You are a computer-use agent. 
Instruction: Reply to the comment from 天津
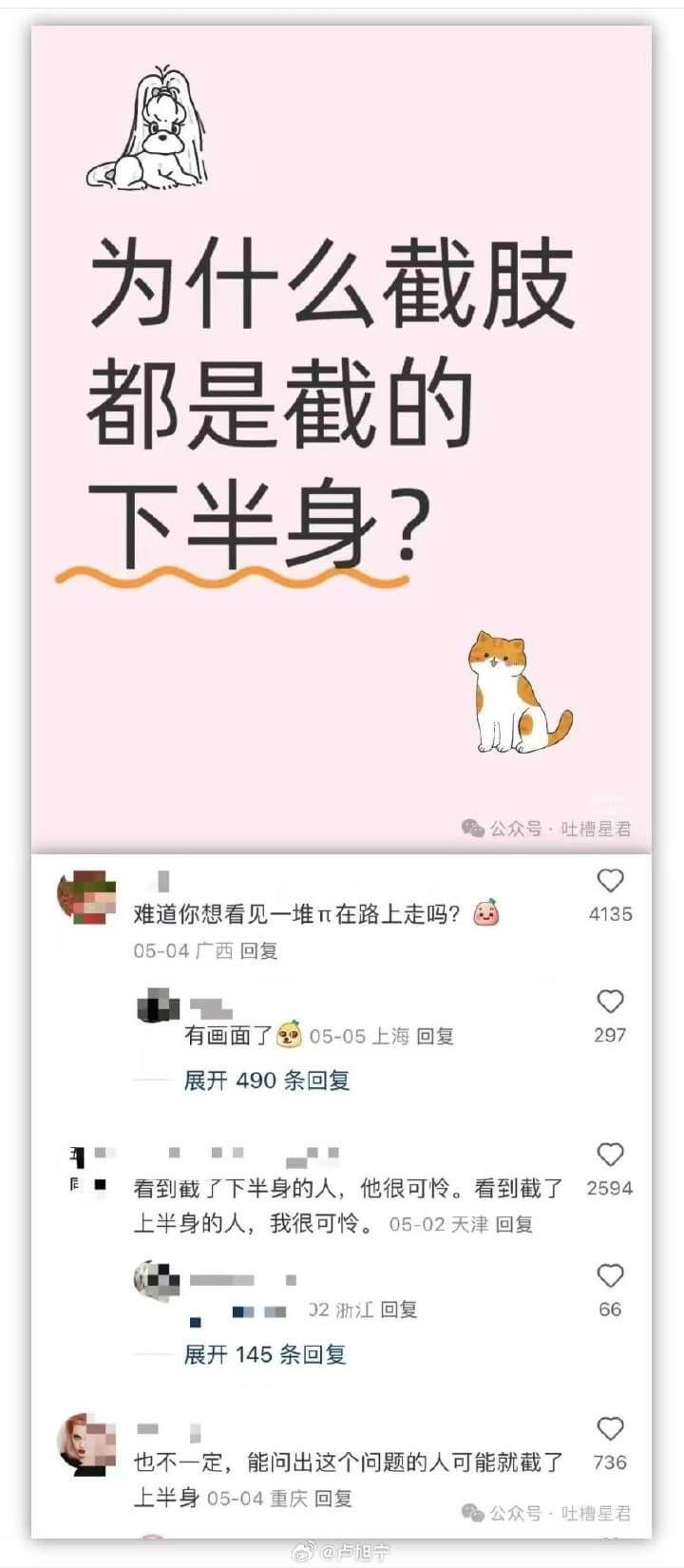point(516,1225)
